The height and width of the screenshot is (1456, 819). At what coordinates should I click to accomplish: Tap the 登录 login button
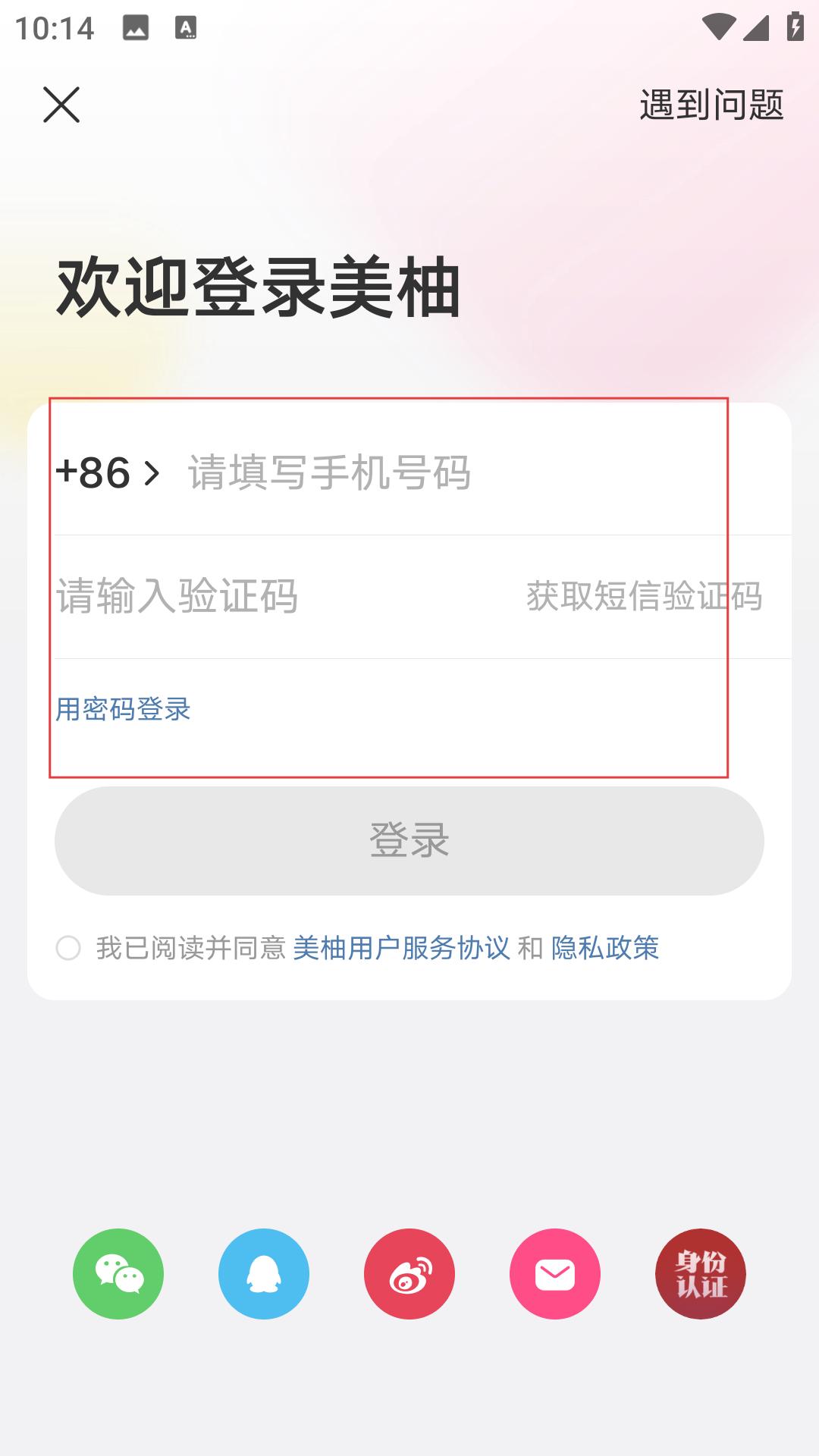click(409, 840)
